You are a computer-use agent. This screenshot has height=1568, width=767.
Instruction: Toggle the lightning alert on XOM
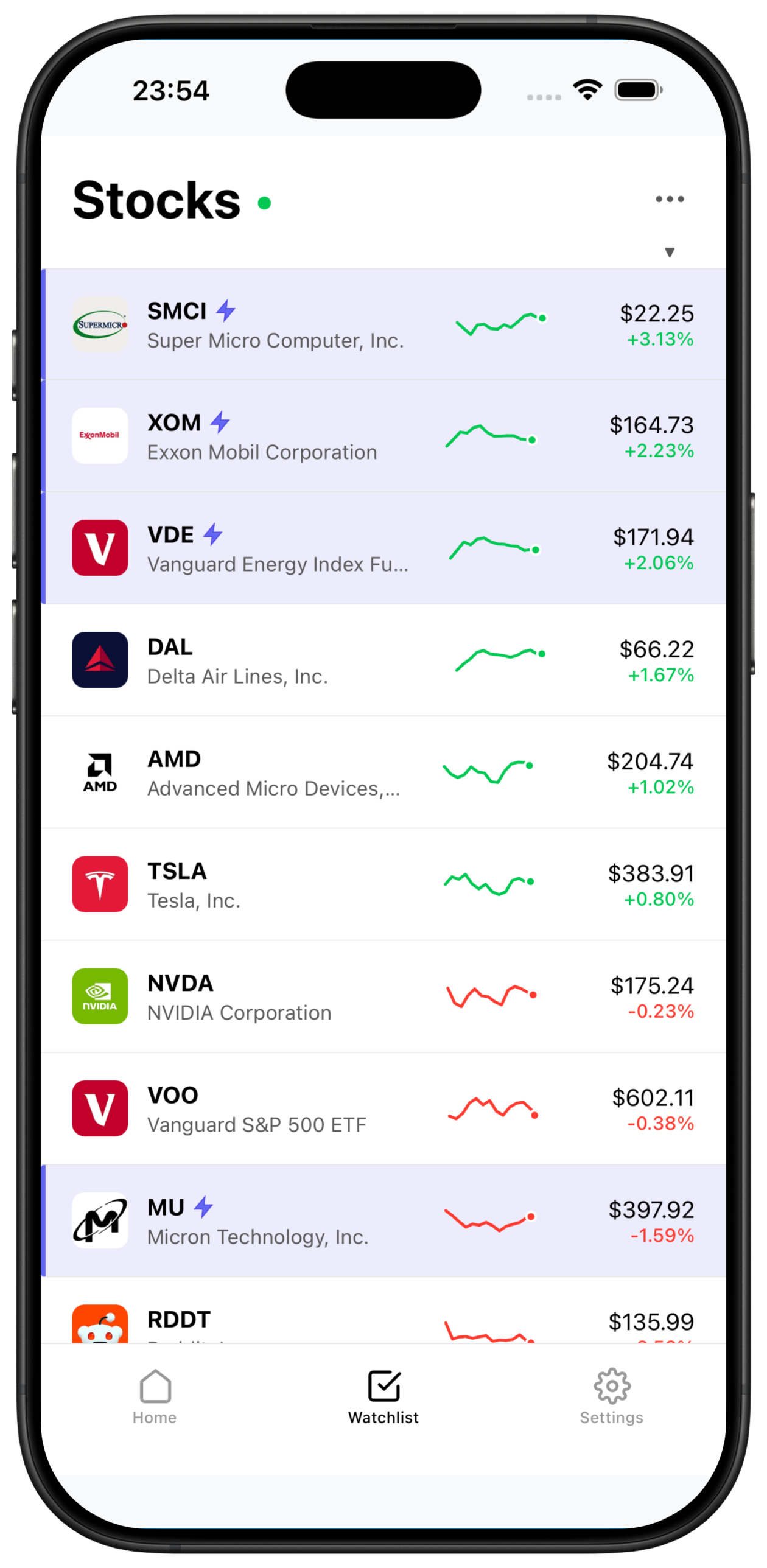220,422
